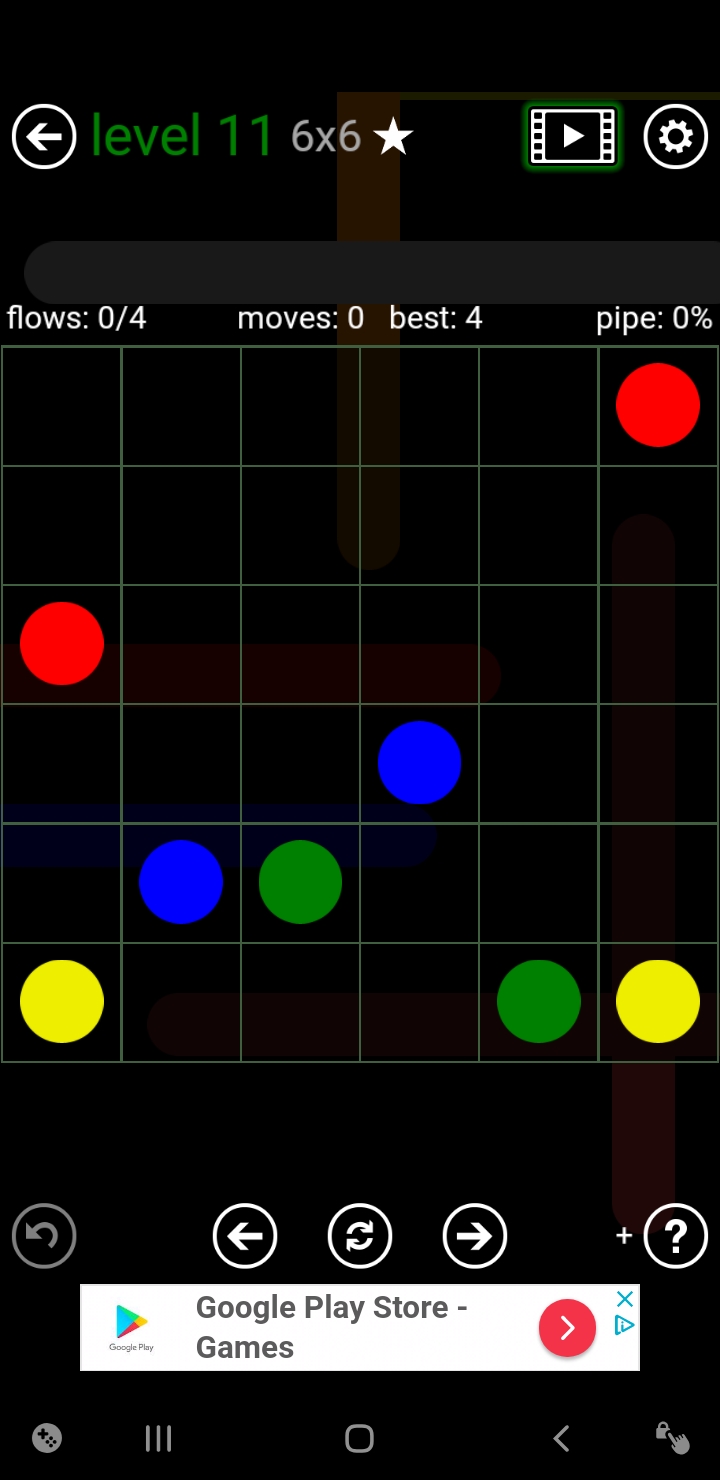Screen dimensions: 720x1480
Task: Get a hint with question mark
Action: pos(676,1236)
